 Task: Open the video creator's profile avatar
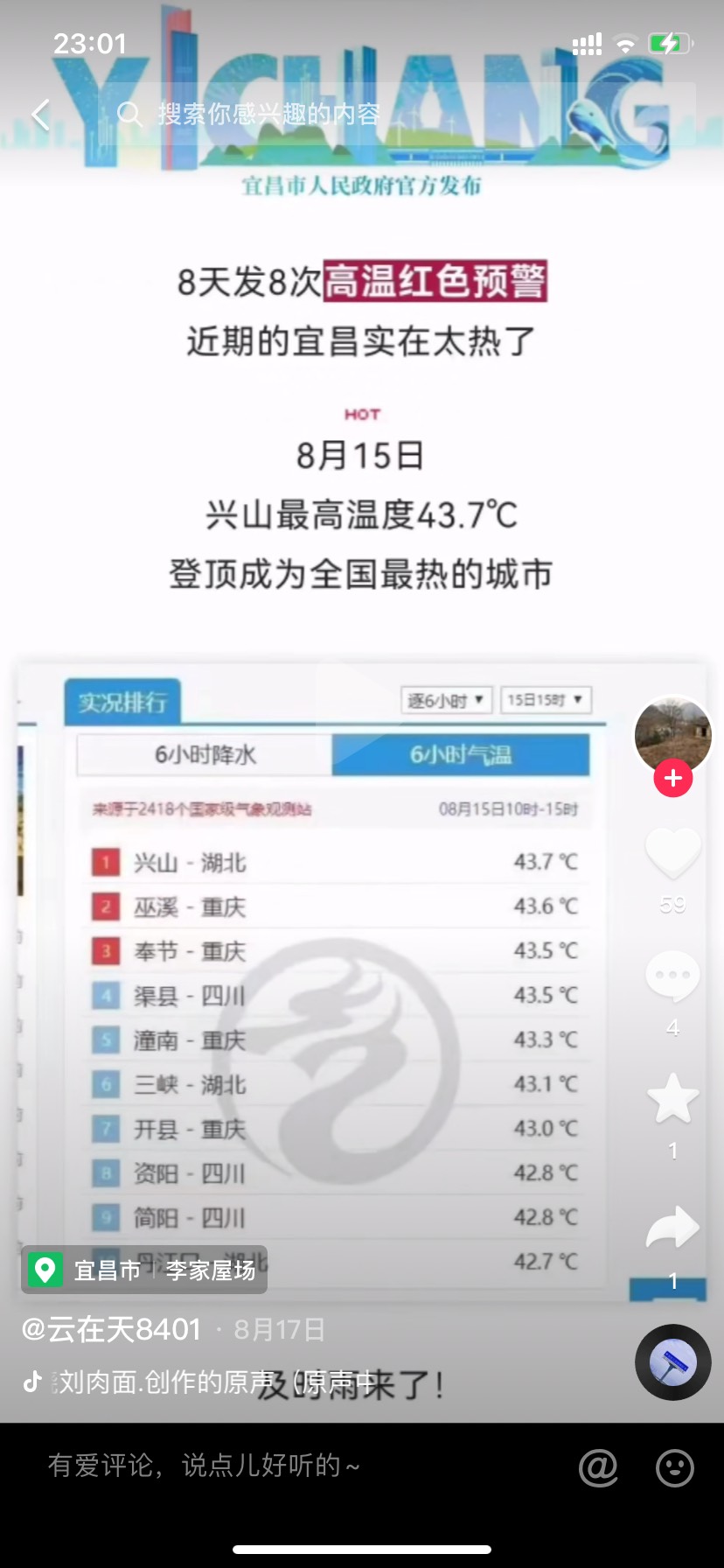672,737
